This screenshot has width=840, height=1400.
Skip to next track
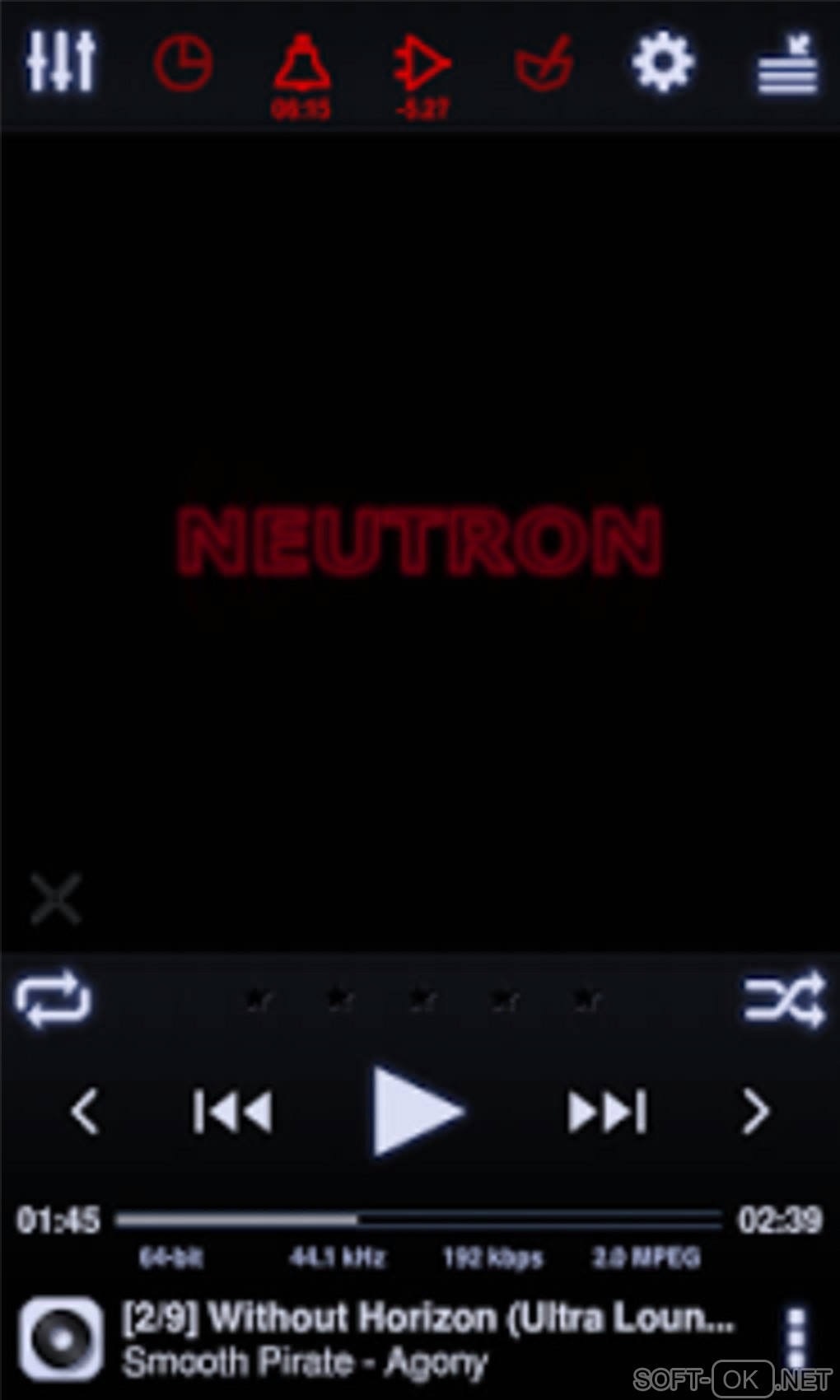607,1111
